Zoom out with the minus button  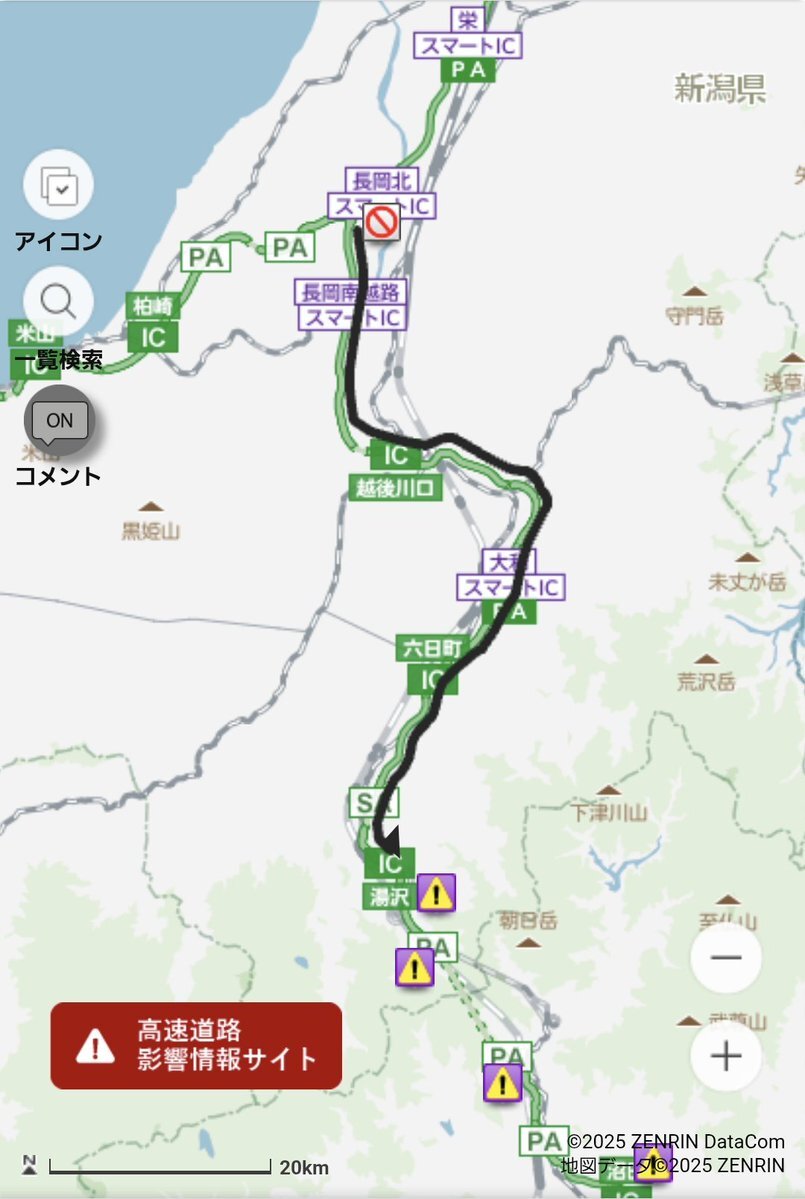(x=725, y=957)
